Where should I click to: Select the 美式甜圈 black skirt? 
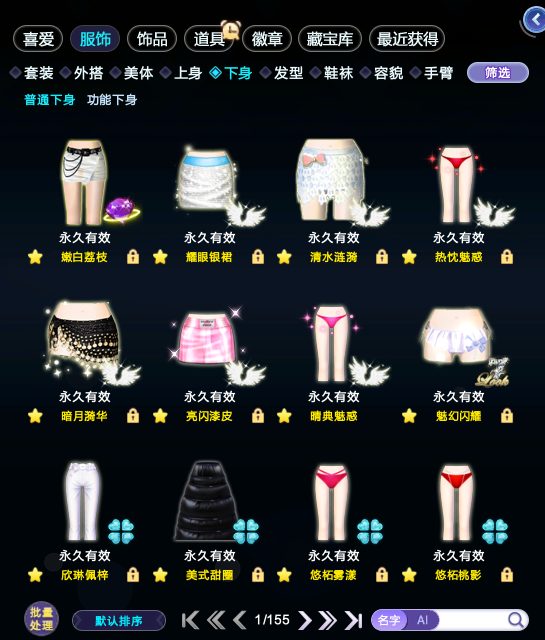tap(209, 502)
